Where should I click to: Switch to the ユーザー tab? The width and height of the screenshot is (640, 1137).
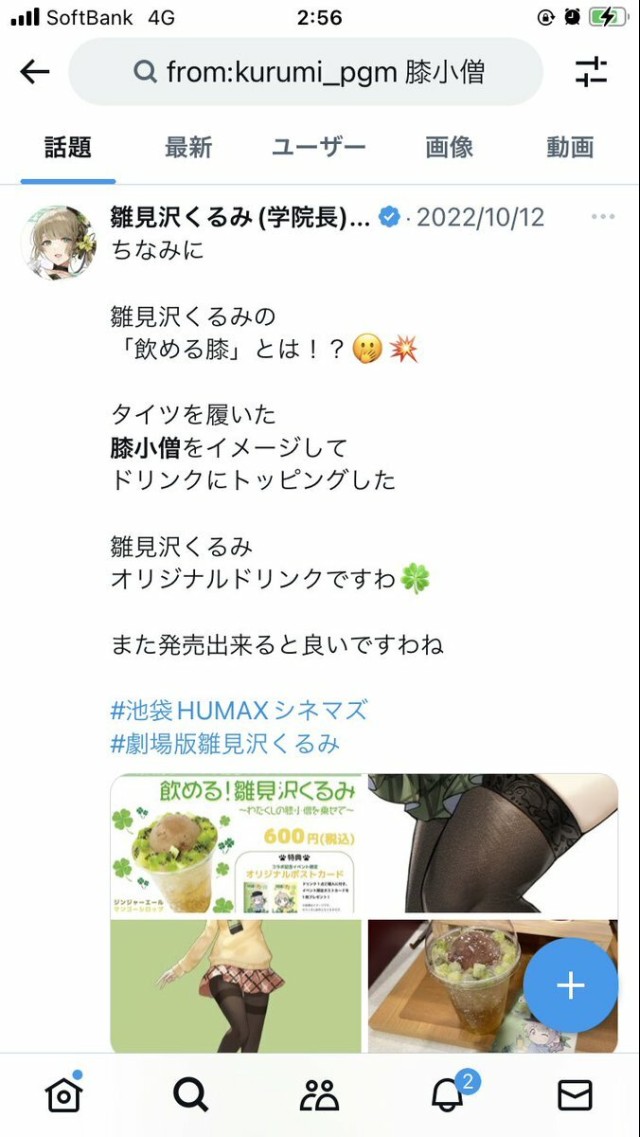click(x=319, y=148)
